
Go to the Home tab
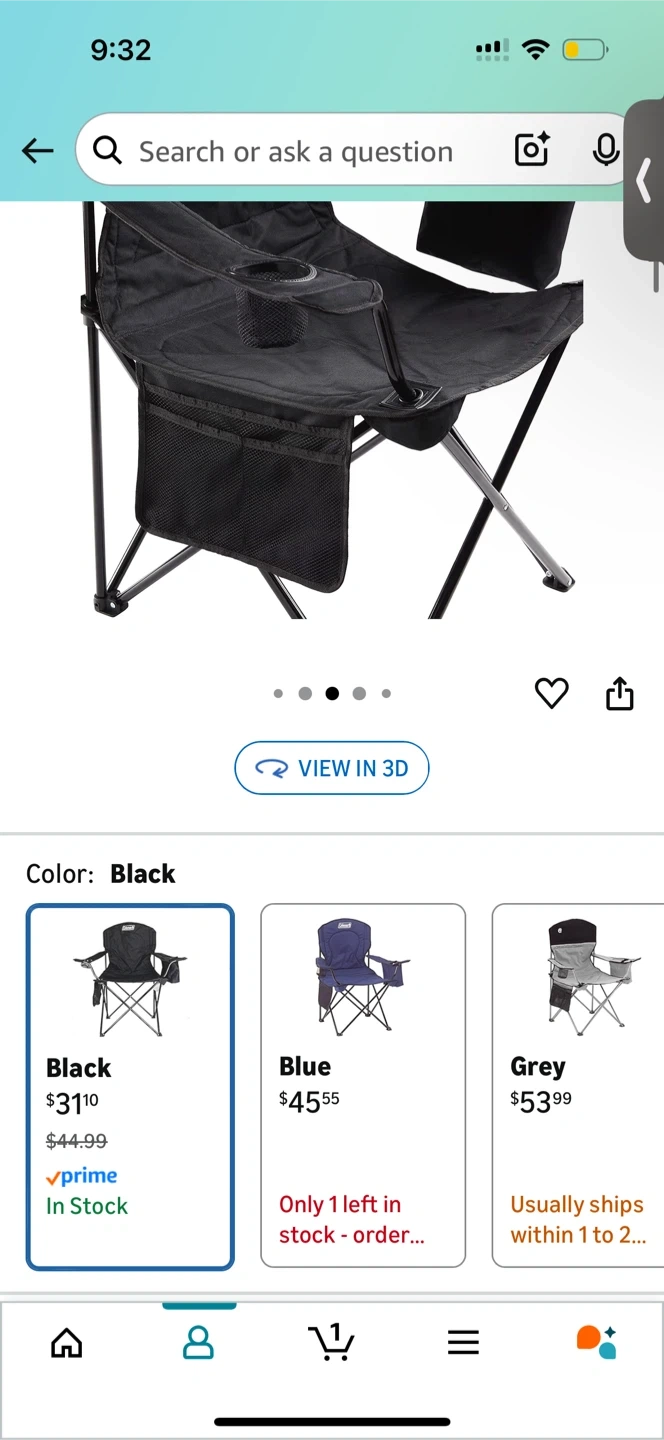[67, 1342]
